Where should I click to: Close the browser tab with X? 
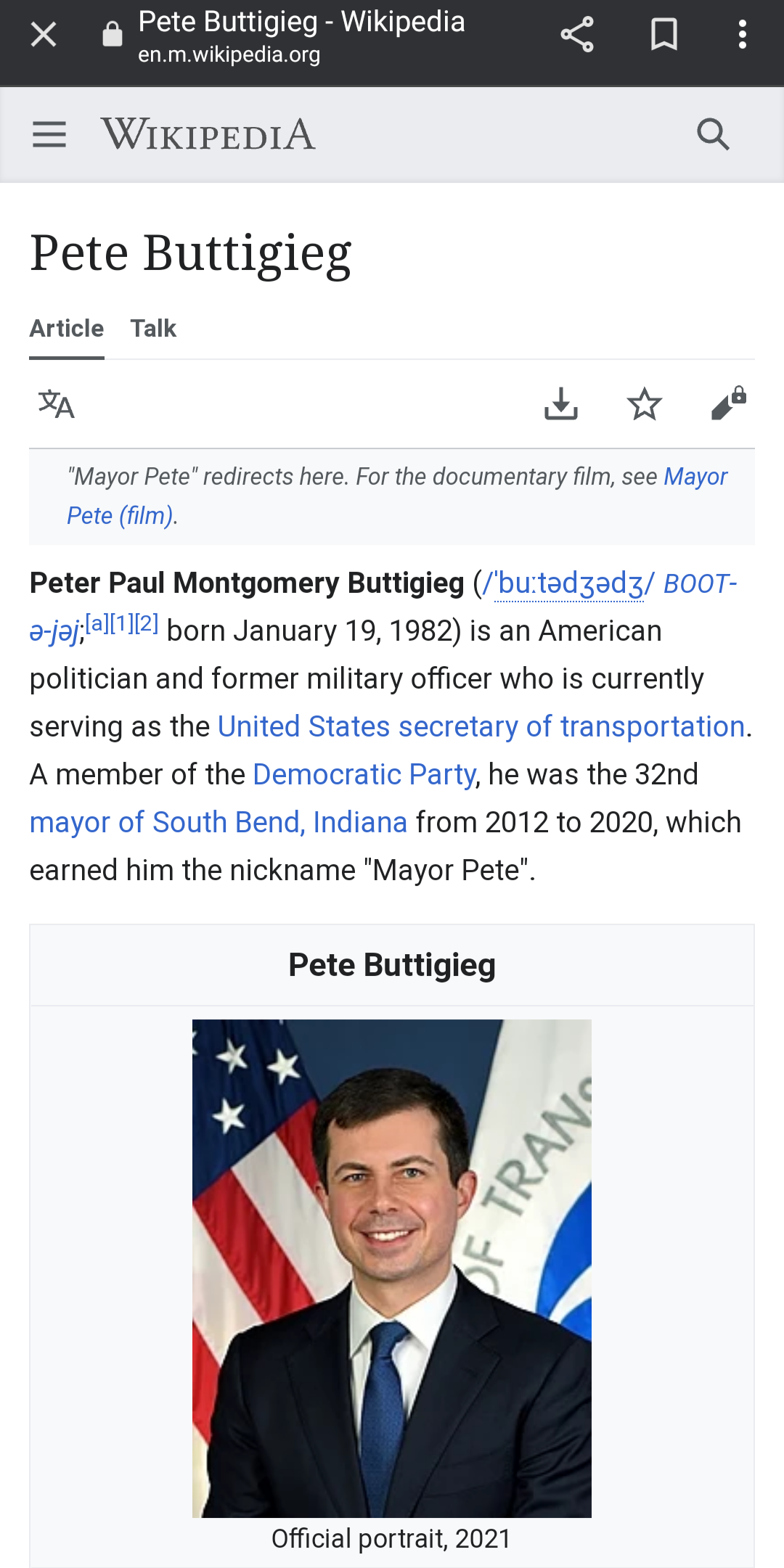click(44, 34)
